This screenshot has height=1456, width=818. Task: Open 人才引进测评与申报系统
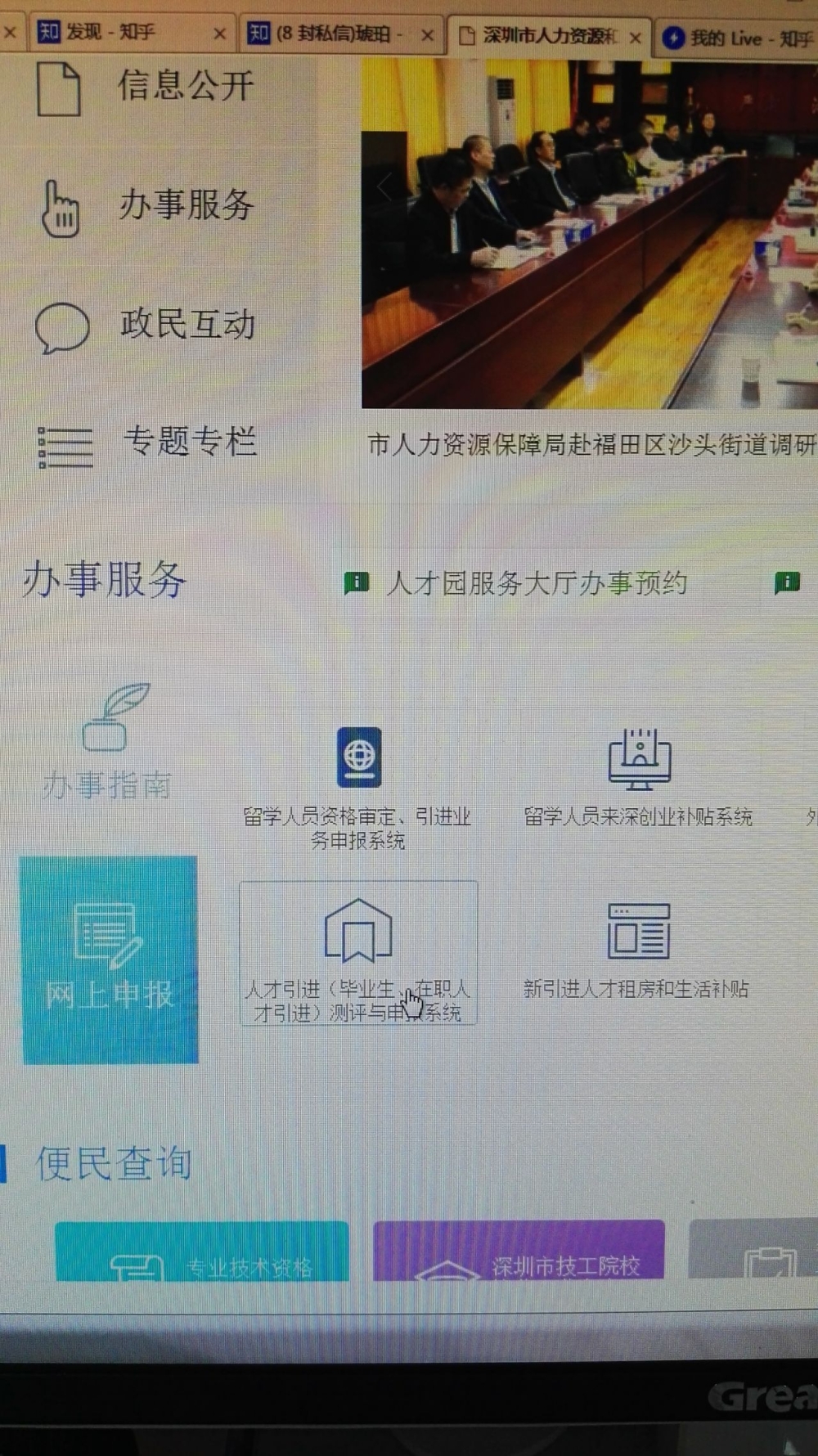click(x=358, y=954)
